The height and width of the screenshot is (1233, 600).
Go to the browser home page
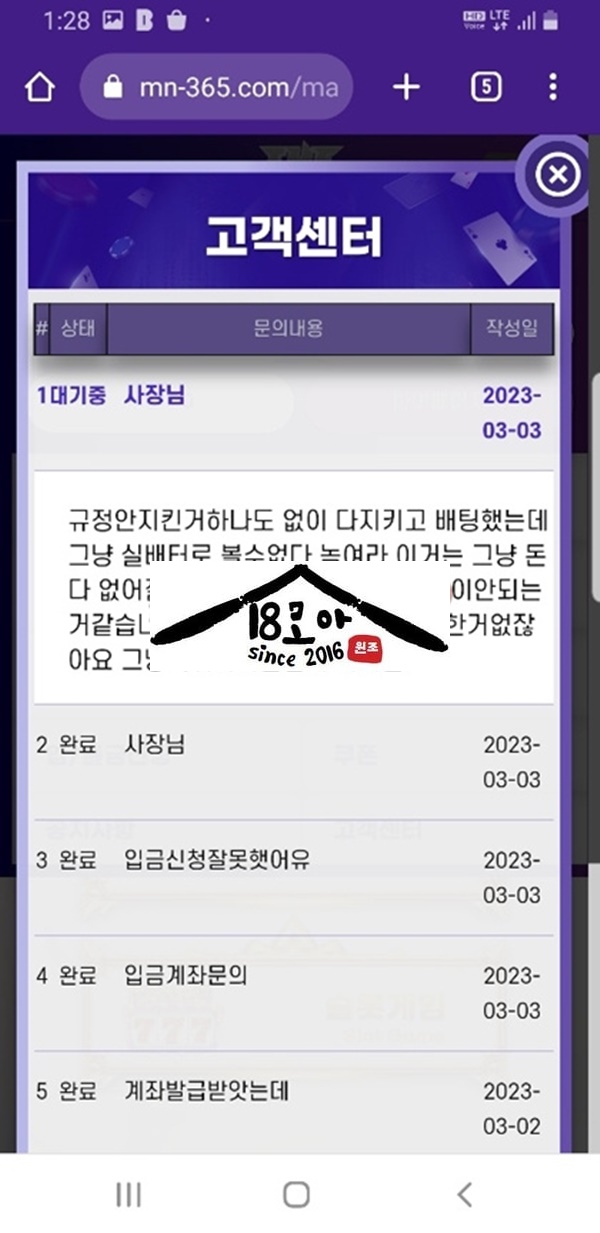pyautogui.click(x=39, y=88)
